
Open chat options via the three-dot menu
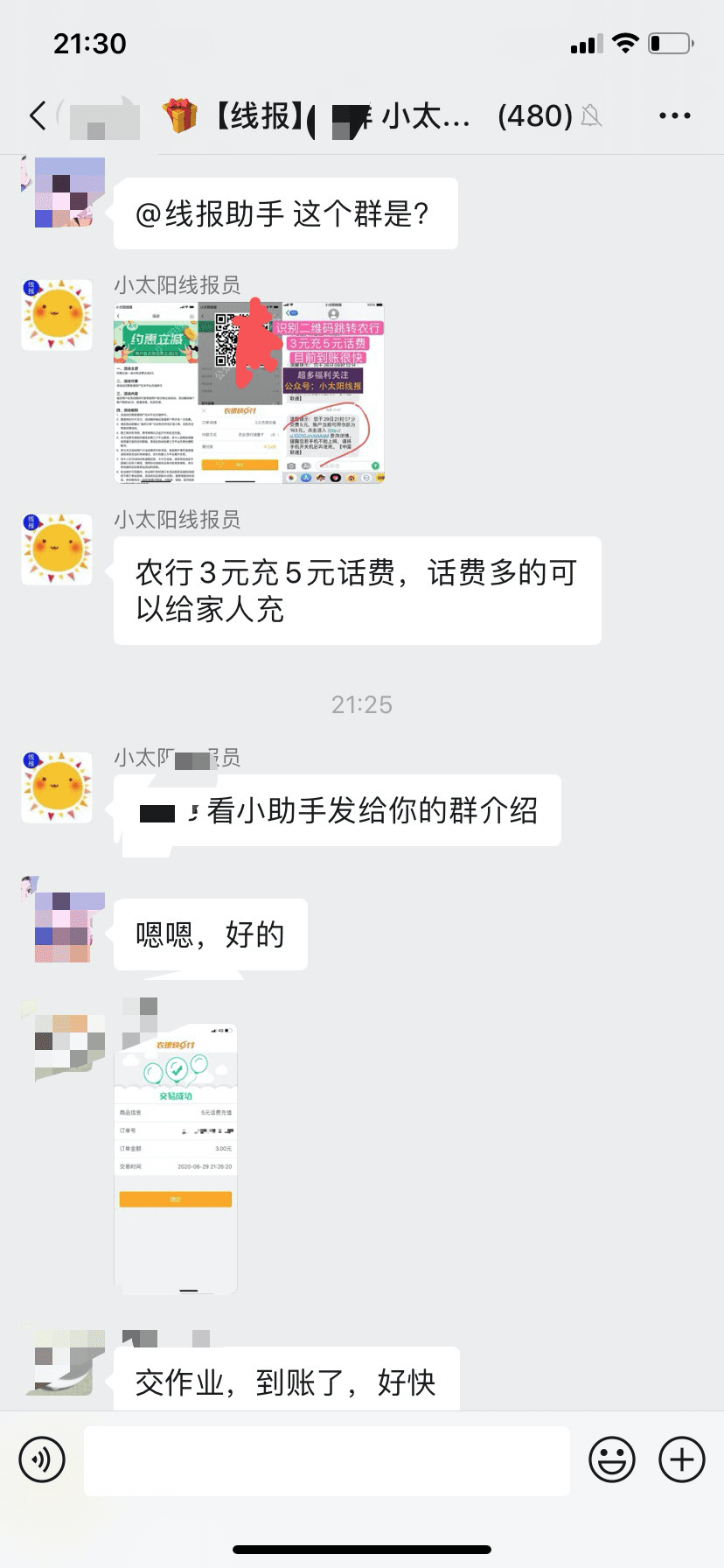coord(674,115)
